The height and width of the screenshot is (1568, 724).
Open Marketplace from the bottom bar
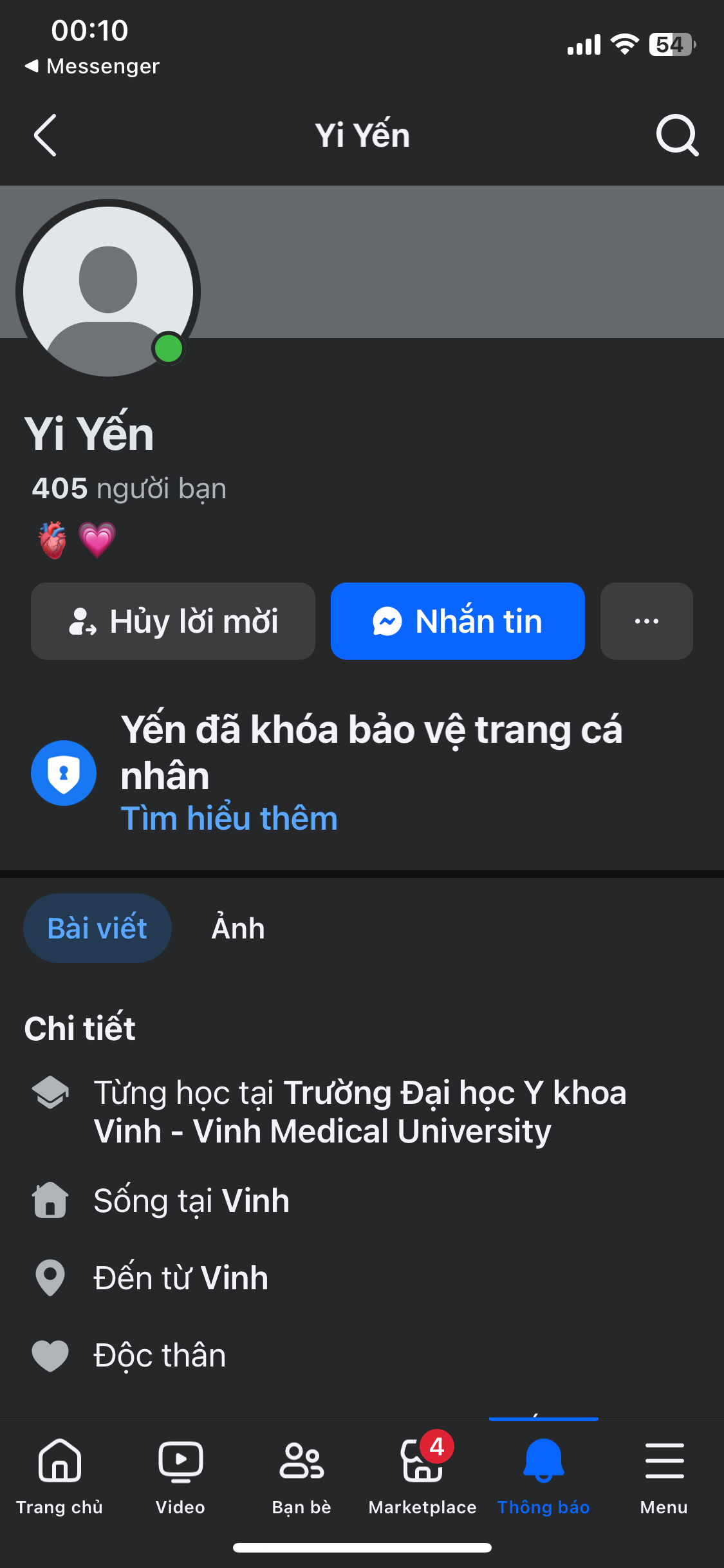[422, 1474]
